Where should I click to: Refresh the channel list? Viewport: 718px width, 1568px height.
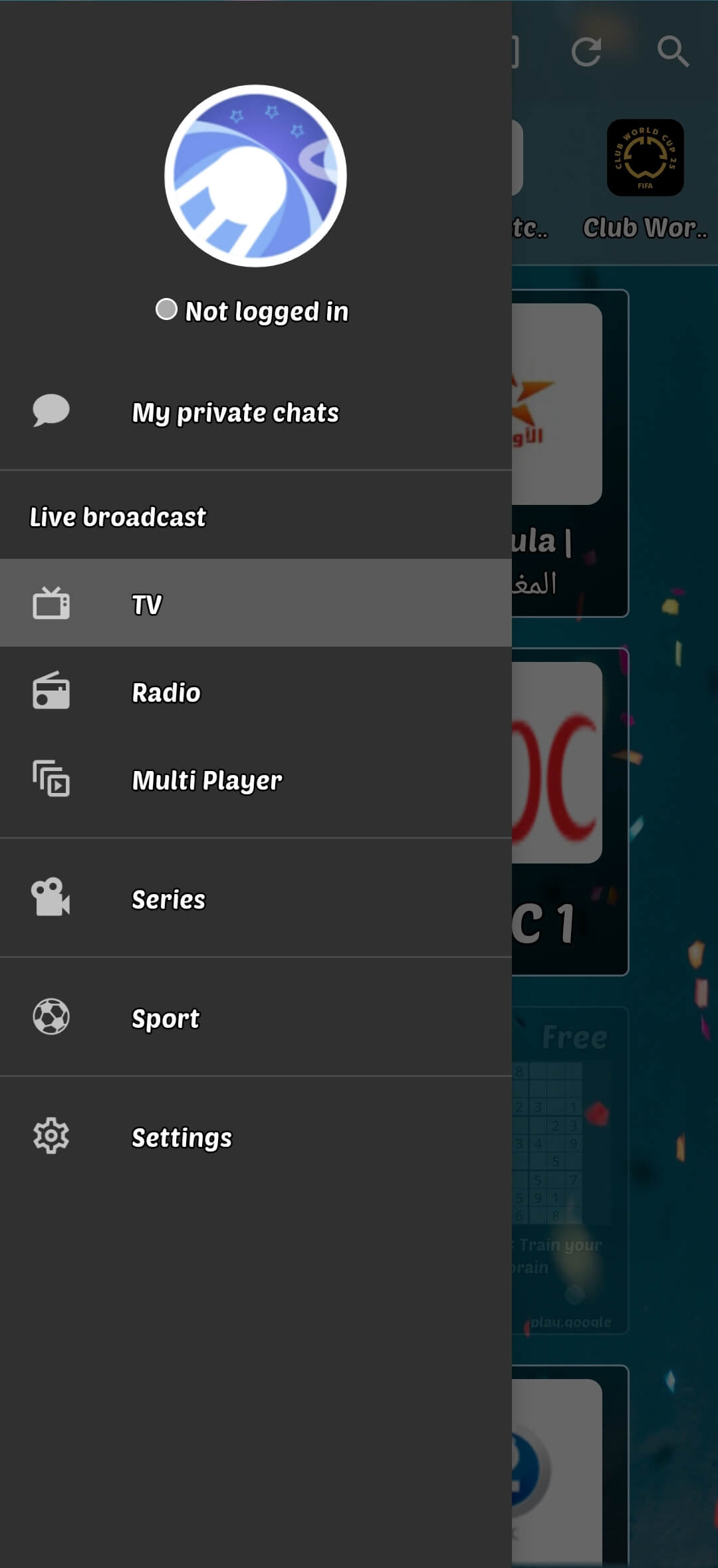(x=586, y=51)
